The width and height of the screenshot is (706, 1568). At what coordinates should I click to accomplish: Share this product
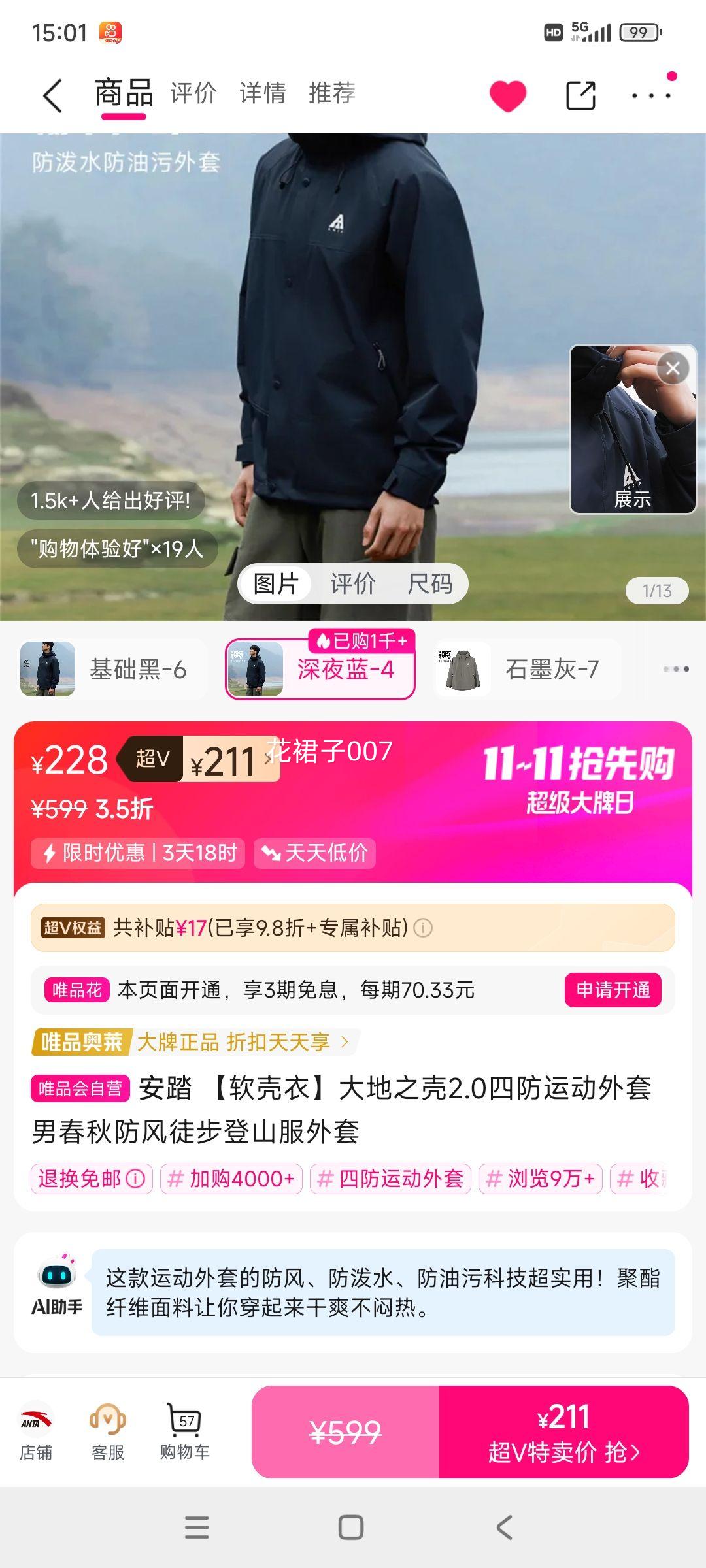click(x=580, y=95)
